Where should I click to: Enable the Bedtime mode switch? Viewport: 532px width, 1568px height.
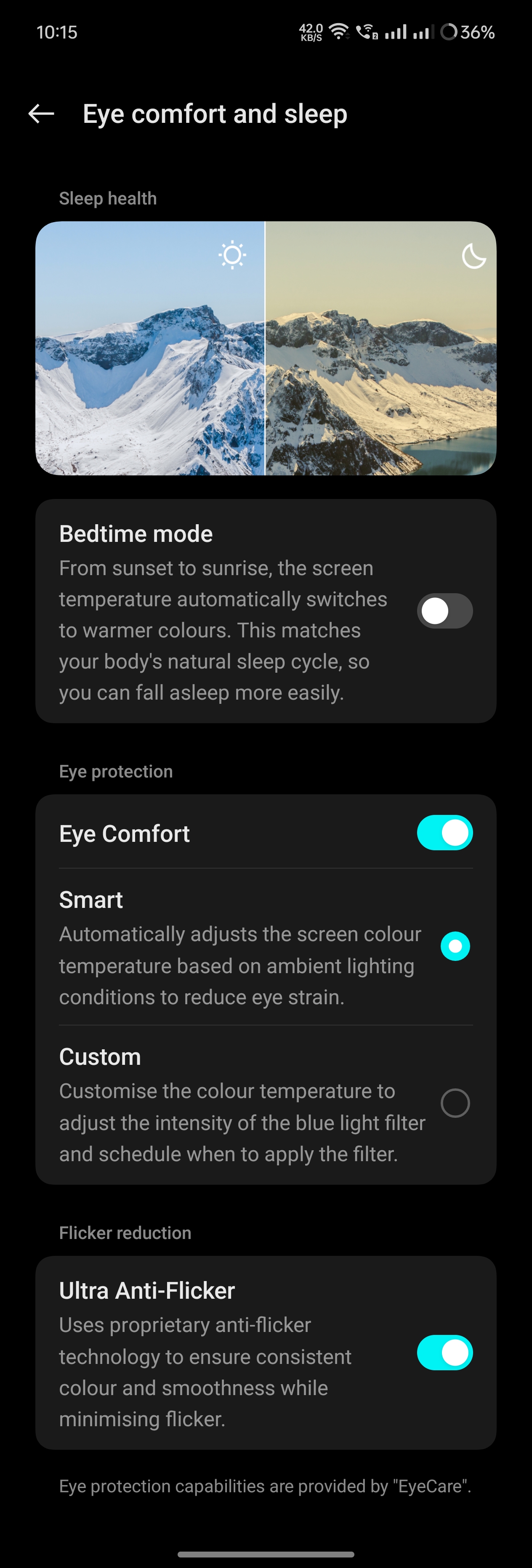point(444,610)
